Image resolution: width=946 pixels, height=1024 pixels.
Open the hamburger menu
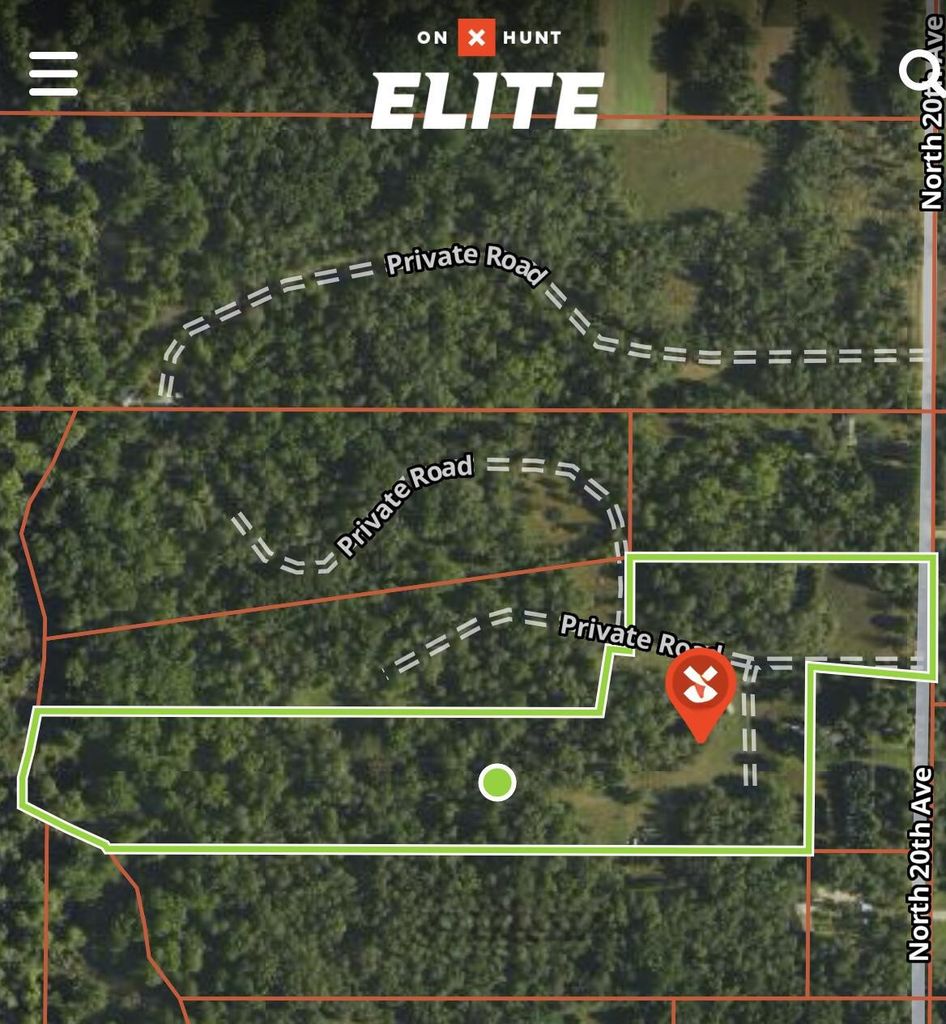pos(53,74)
